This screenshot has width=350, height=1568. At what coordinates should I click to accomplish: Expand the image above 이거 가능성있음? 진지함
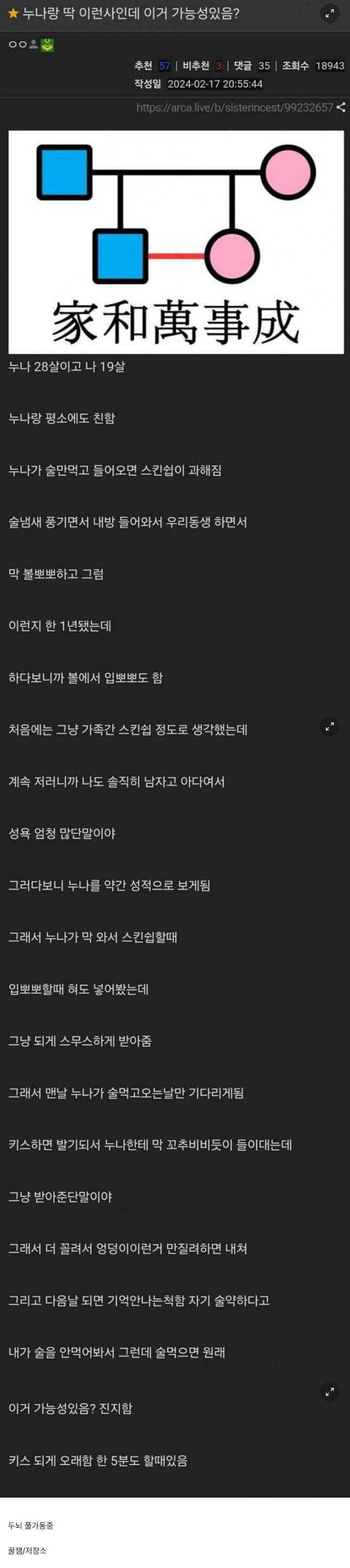(329, 1391)
